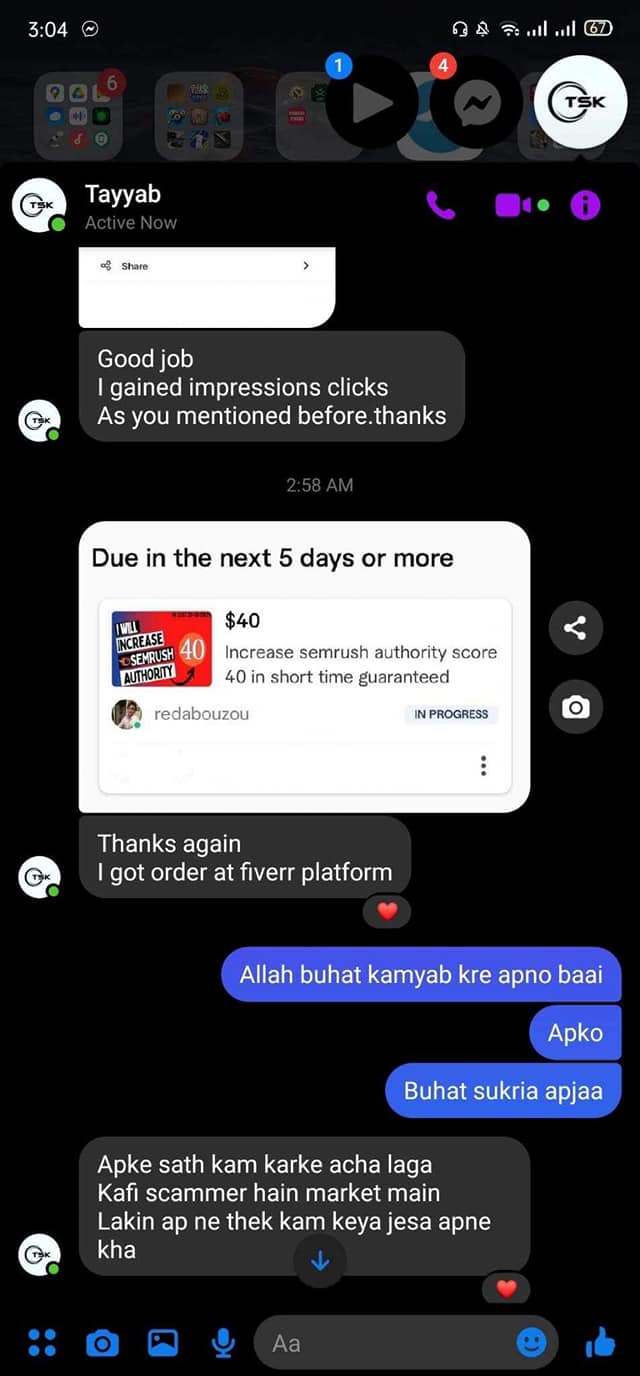
Task: Open the Messenger chat head with 4 notifications
Action: (477, 103)
